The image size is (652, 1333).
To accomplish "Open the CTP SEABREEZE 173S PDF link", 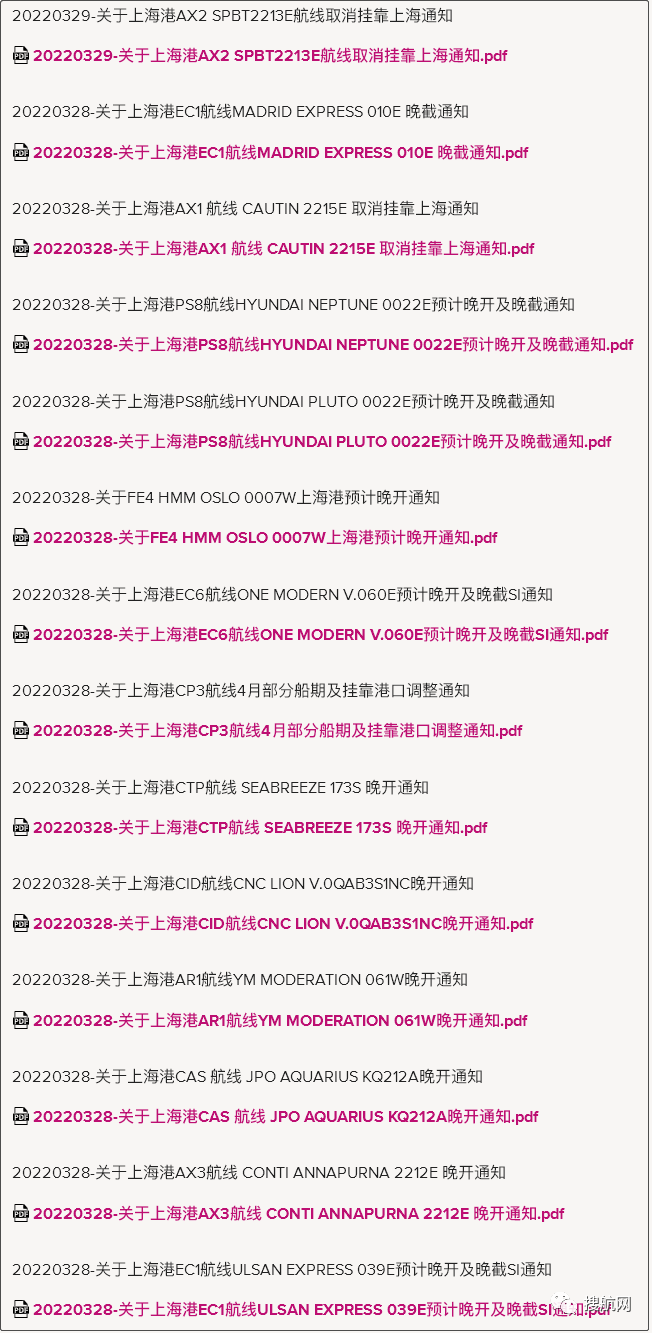I will pos(260,828).
